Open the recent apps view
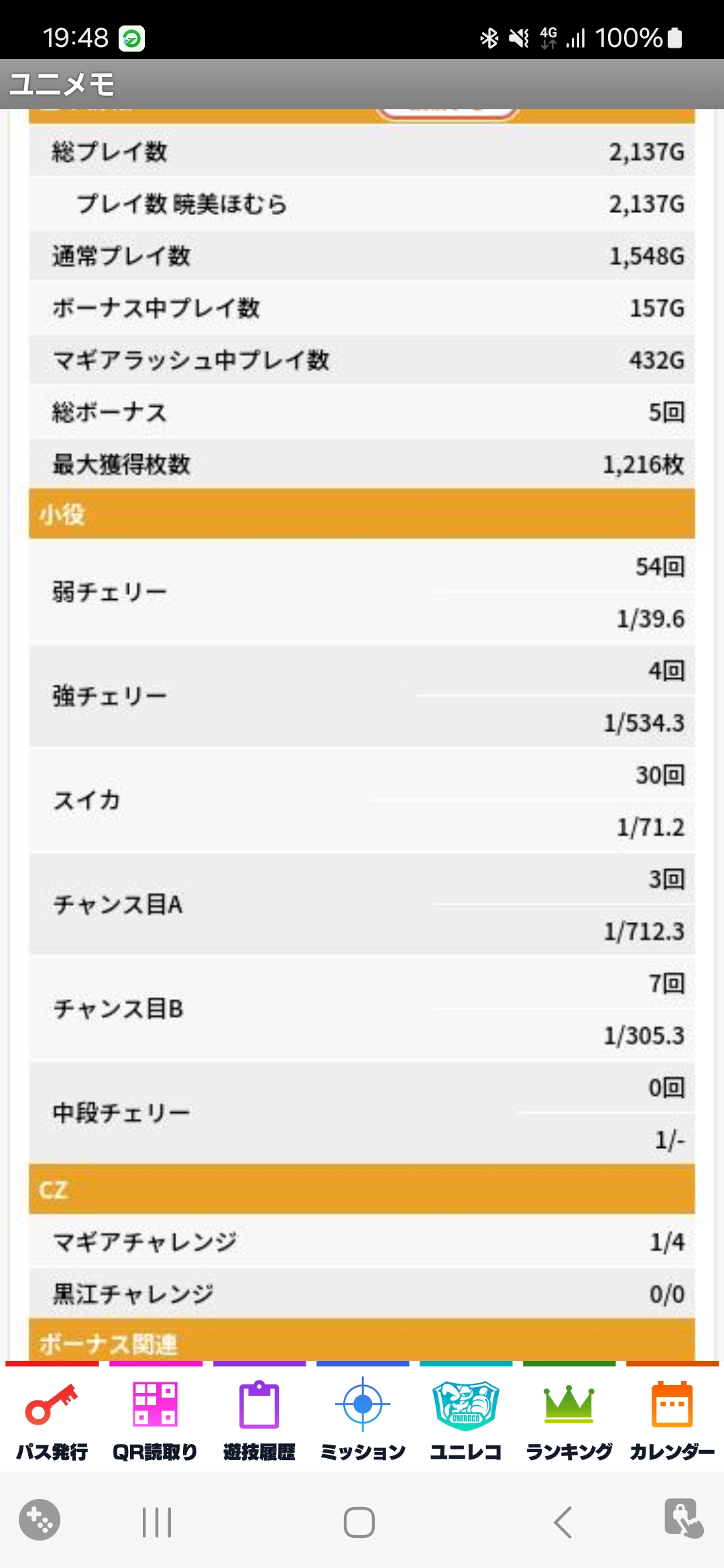Viewport: 724px width, 1568px height. point(157,1522)
